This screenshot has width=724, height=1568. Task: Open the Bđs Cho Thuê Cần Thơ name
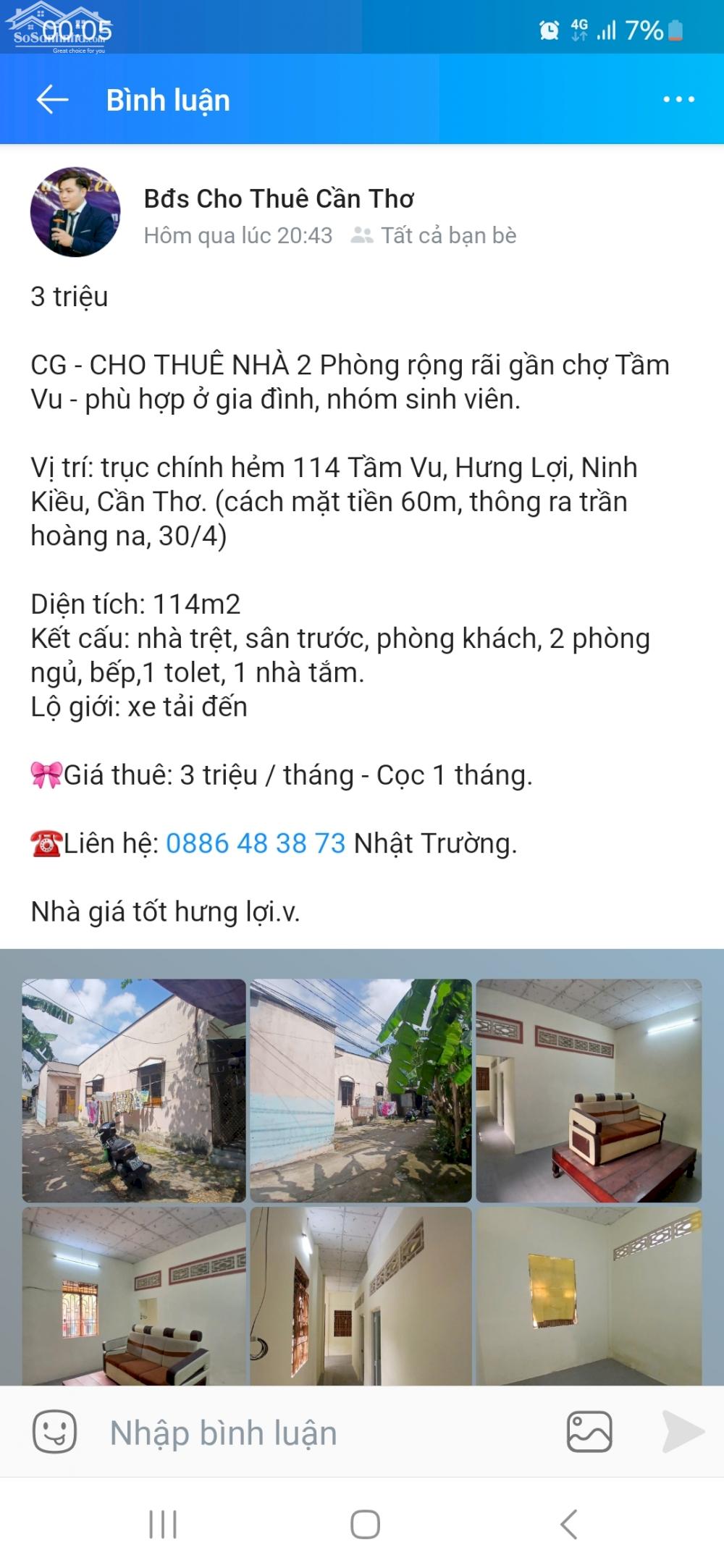click(x=279, y=198)
